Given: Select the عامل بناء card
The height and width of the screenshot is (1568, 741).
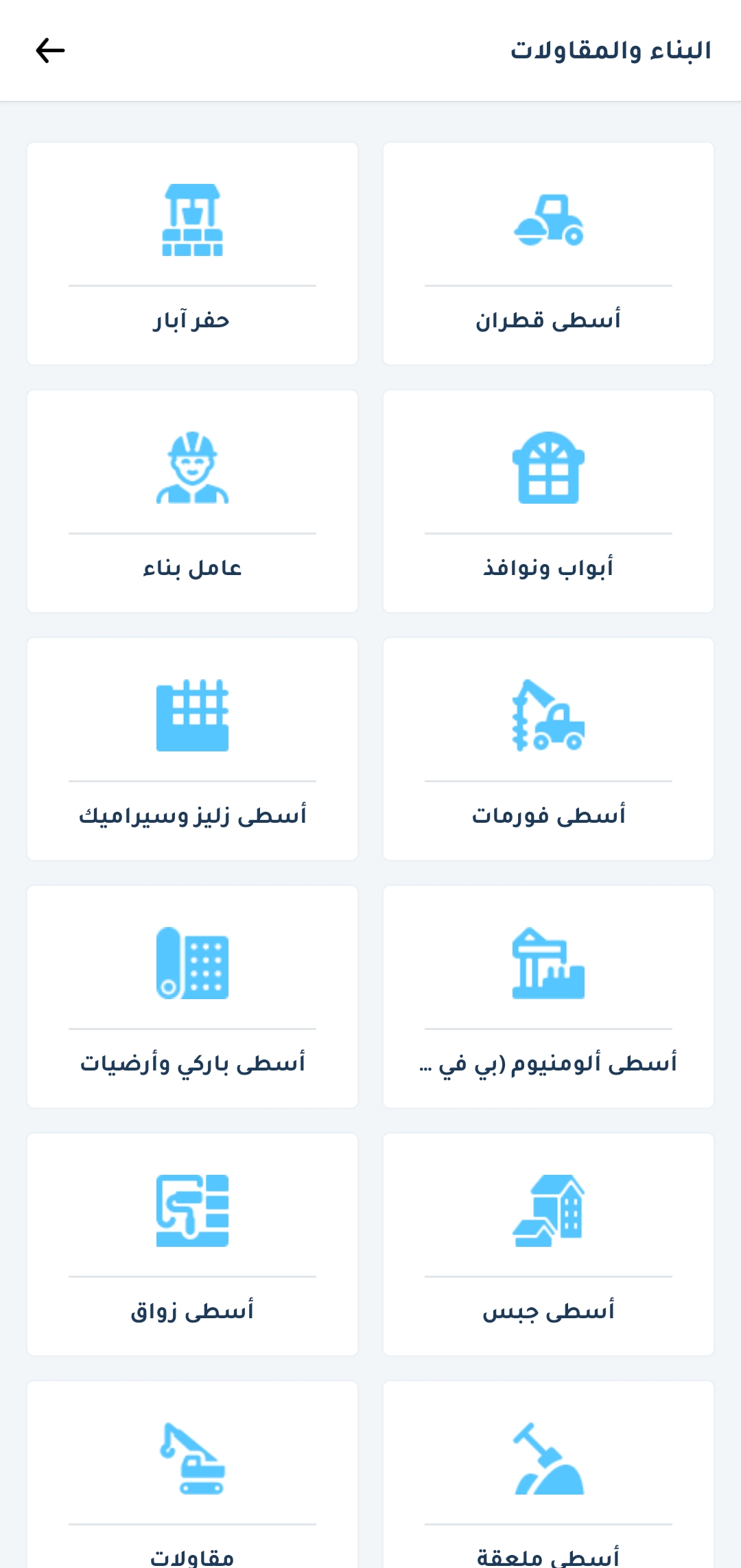Looking at the screenshot, I should pos(192,501).
